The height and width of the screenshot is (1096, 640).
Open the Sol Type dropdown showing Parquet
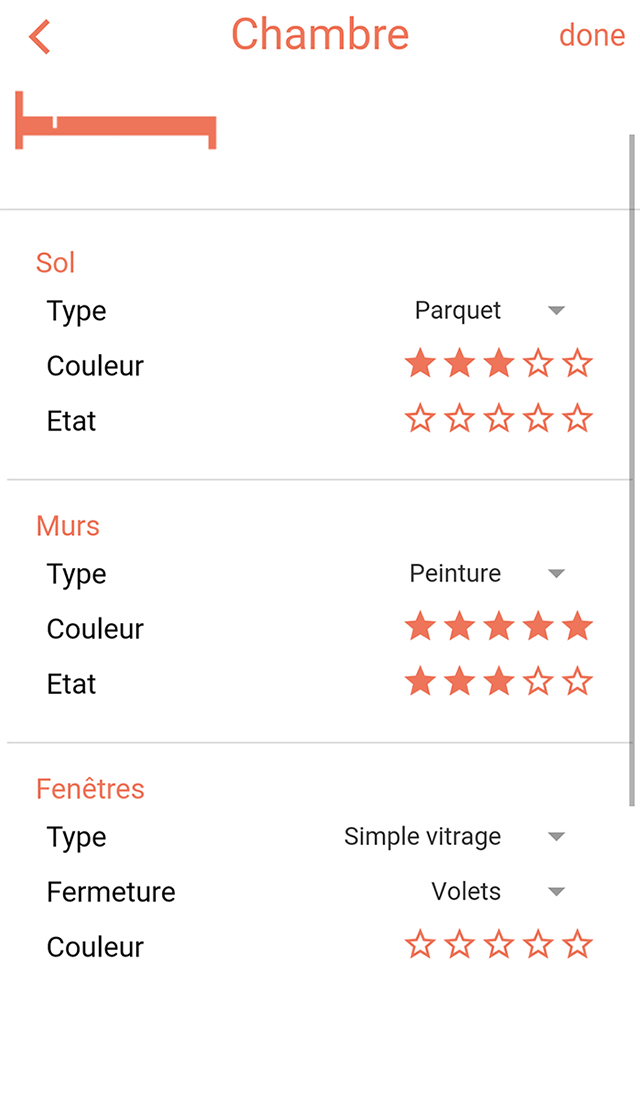click(490, 310)
